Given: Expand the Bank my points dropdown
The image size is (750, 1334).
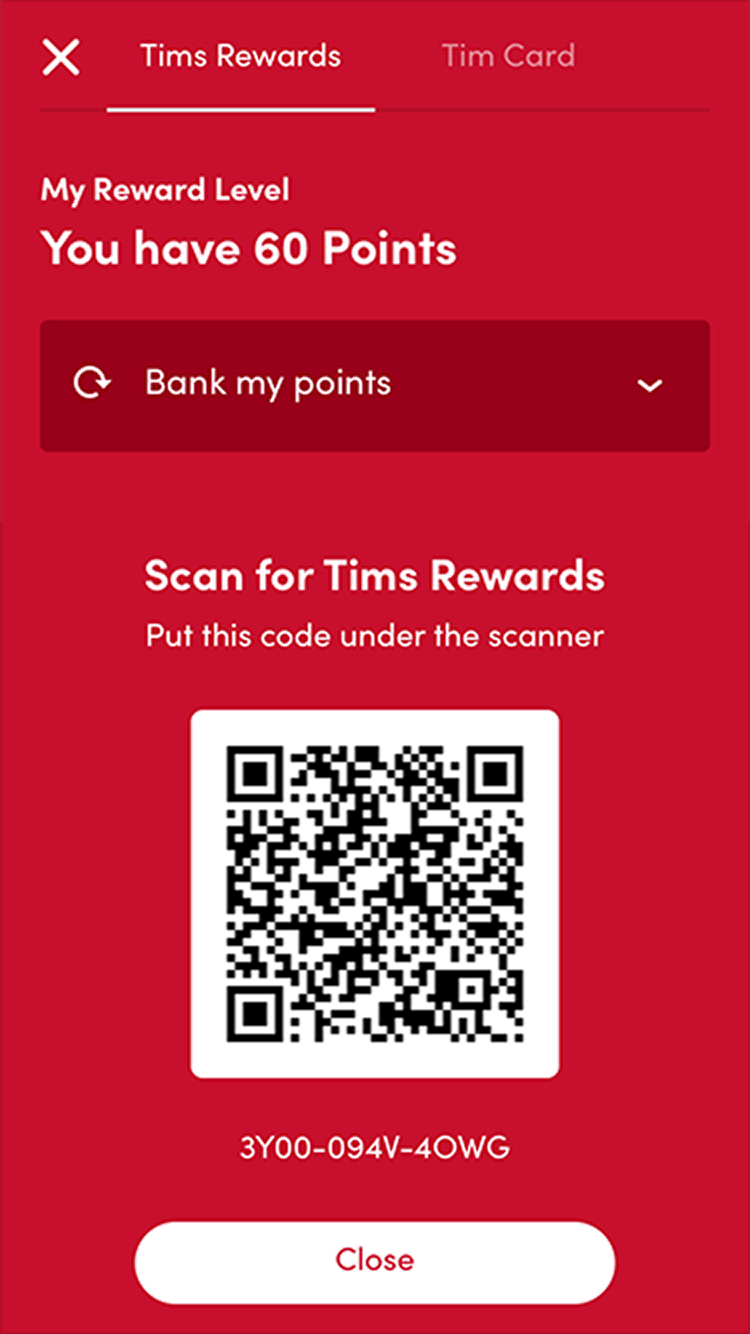Looking at the screenshot, I should 375,385.
